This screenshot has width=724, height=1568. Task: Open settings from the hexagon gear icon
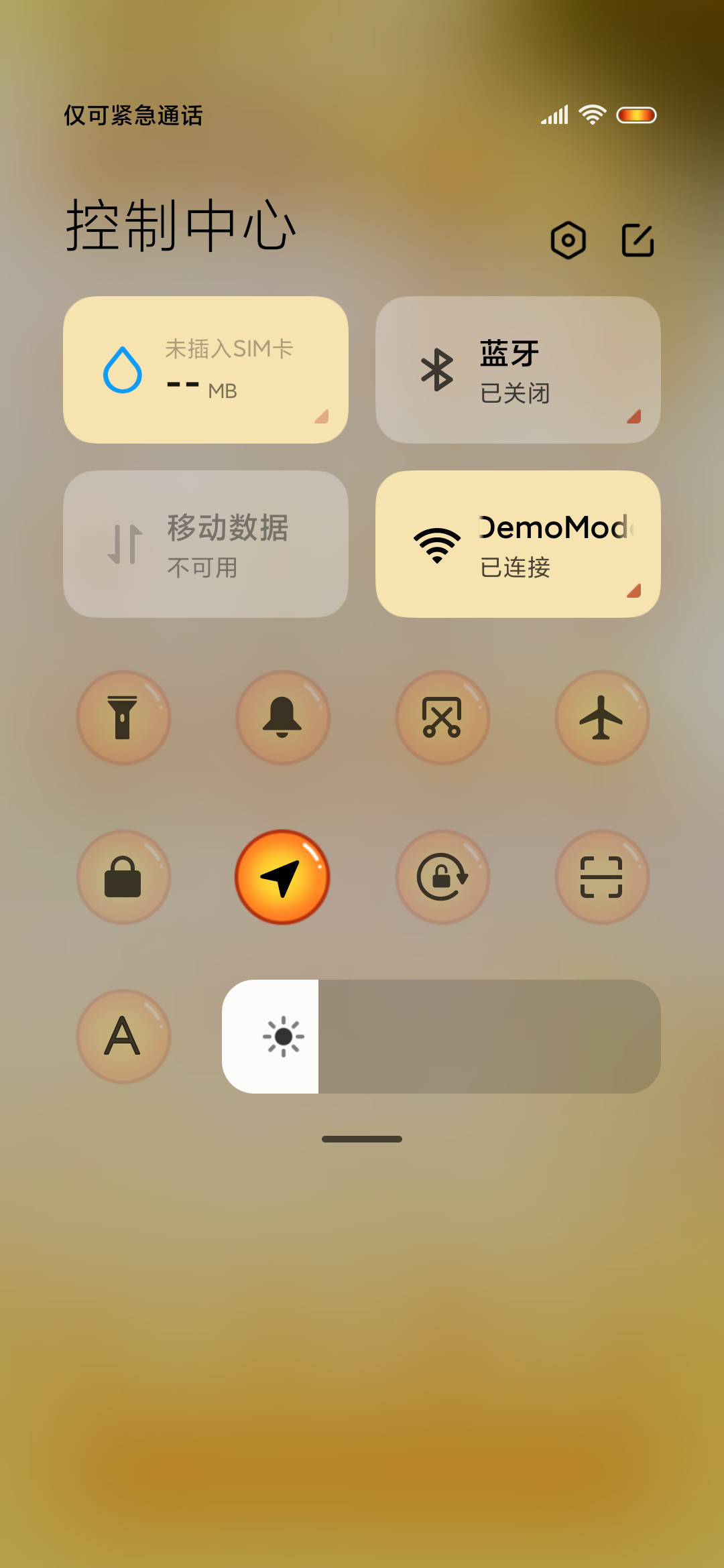(x=568, y=240)
